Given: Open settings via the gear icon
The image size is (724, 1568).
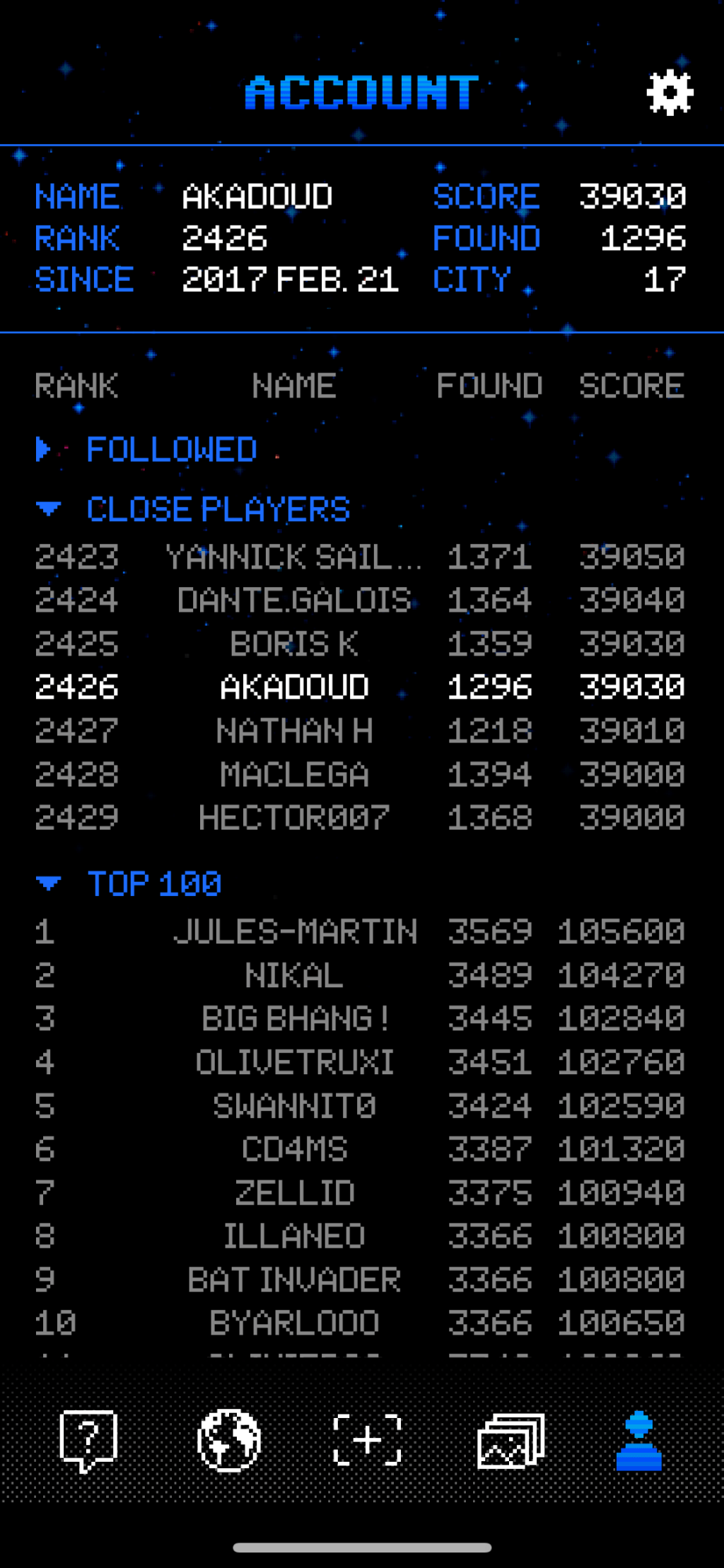Looking at the screenshot, I should coord(670,93).
